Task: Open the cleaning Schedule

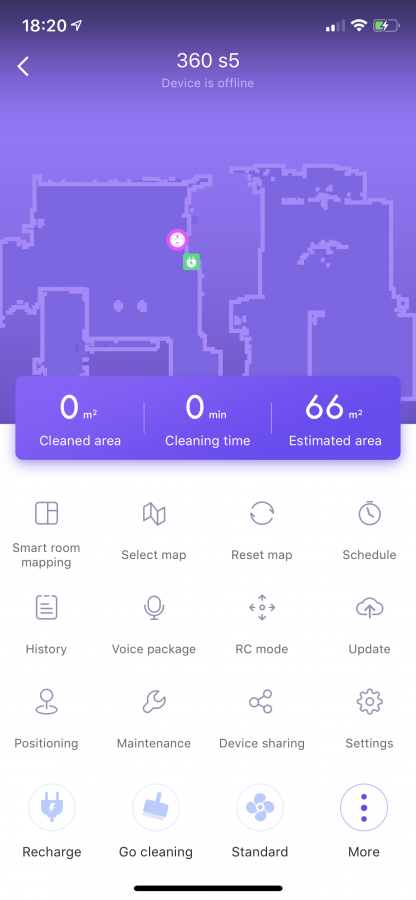Action: pos(370,530)
